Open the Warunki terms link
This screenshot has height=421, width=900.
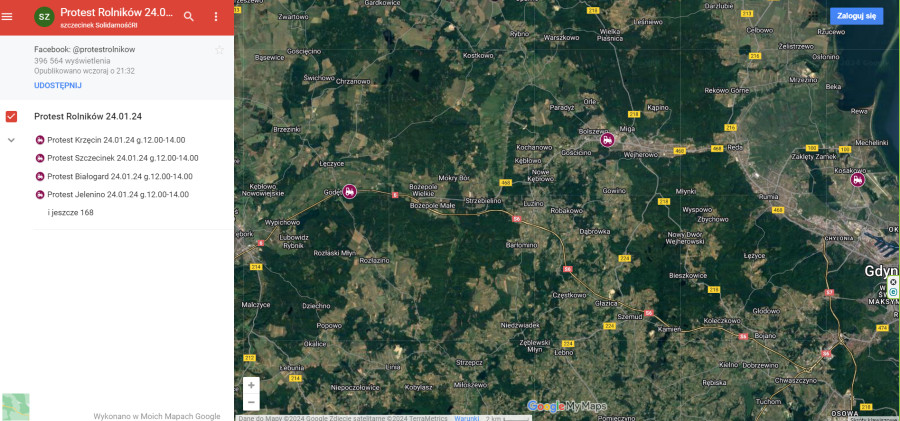(x=466, y=417)
